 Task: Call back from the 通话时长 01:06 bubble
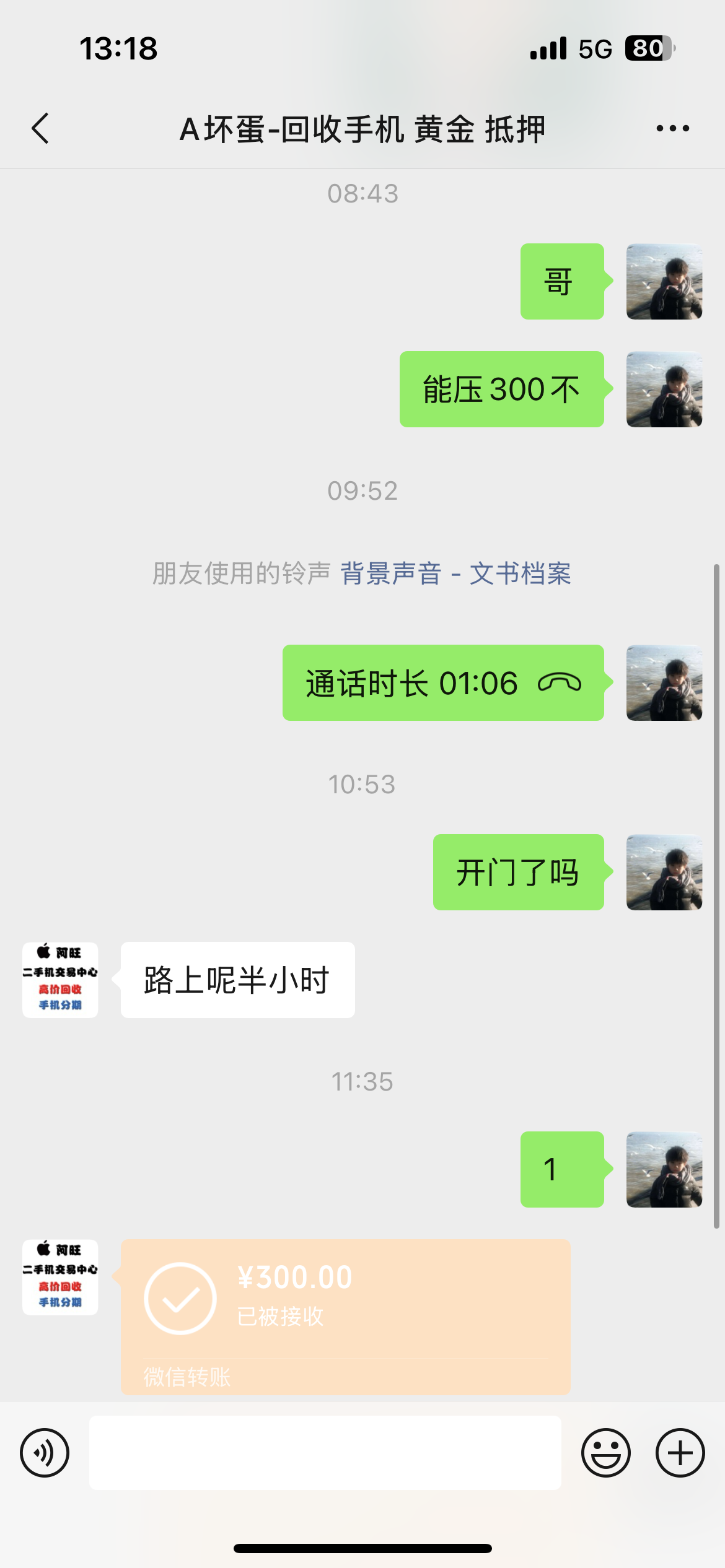[x=442, y=683]
